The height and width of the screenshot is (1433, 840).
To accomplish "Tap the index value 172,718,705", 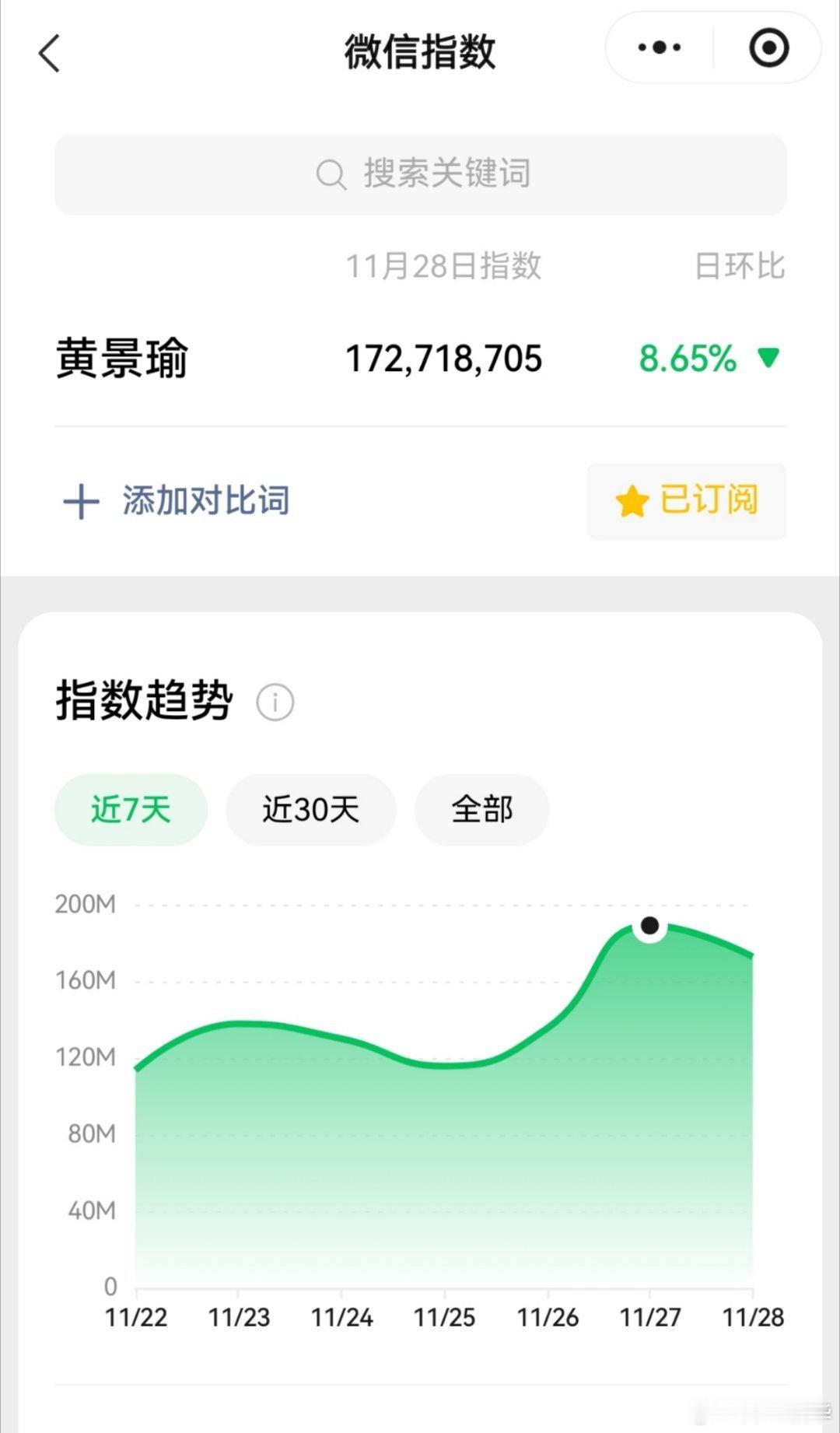I will click(443, 359).
